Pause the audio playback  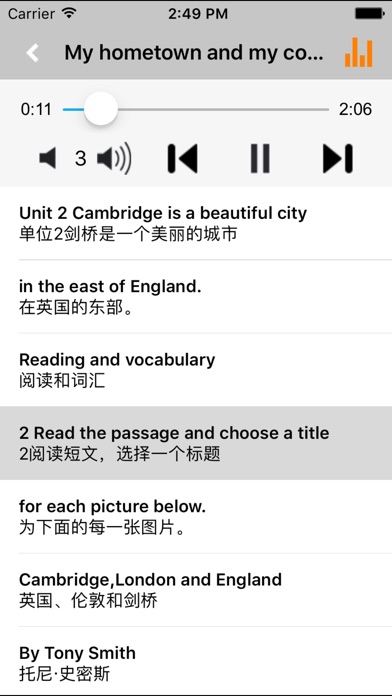click(x=260, y=158)
